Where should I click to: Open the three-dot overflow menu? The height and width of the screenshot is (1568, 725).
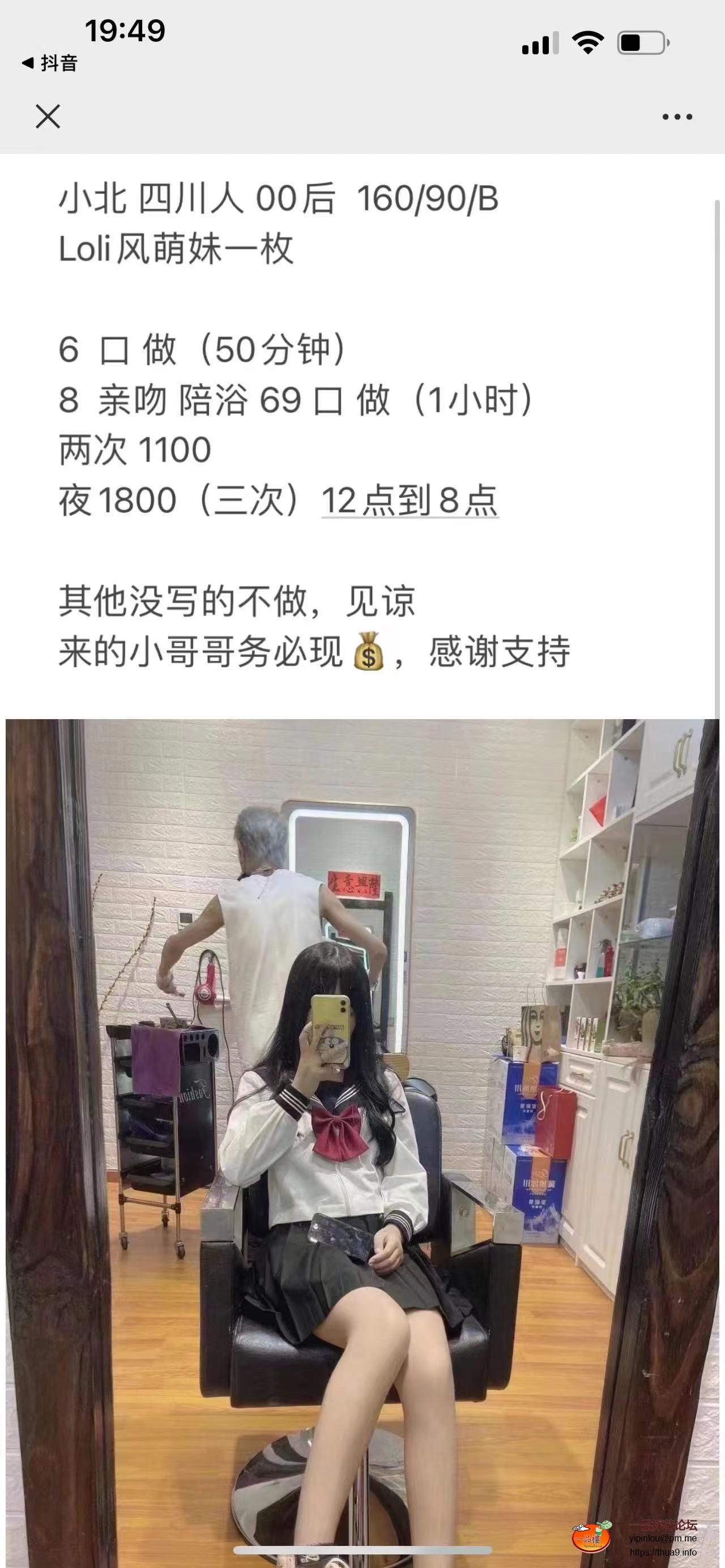coord(677,117)
